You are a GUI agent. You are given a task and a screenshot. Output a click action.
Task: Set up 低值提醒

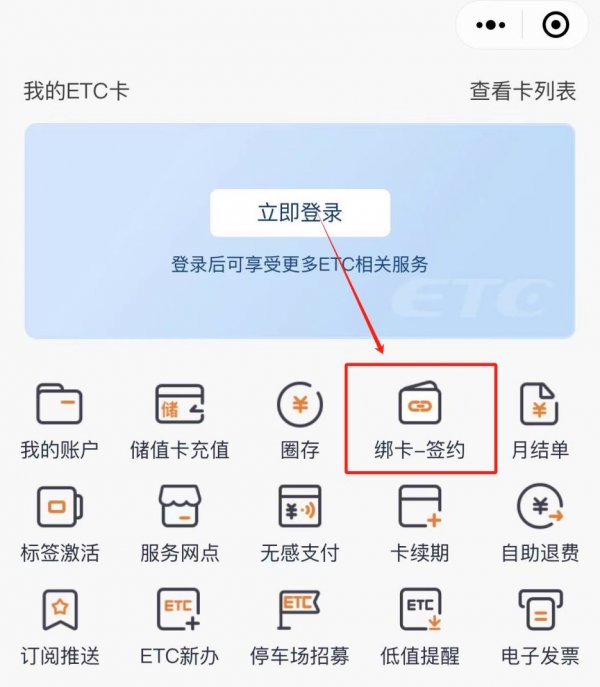click(x=420, y=627)
